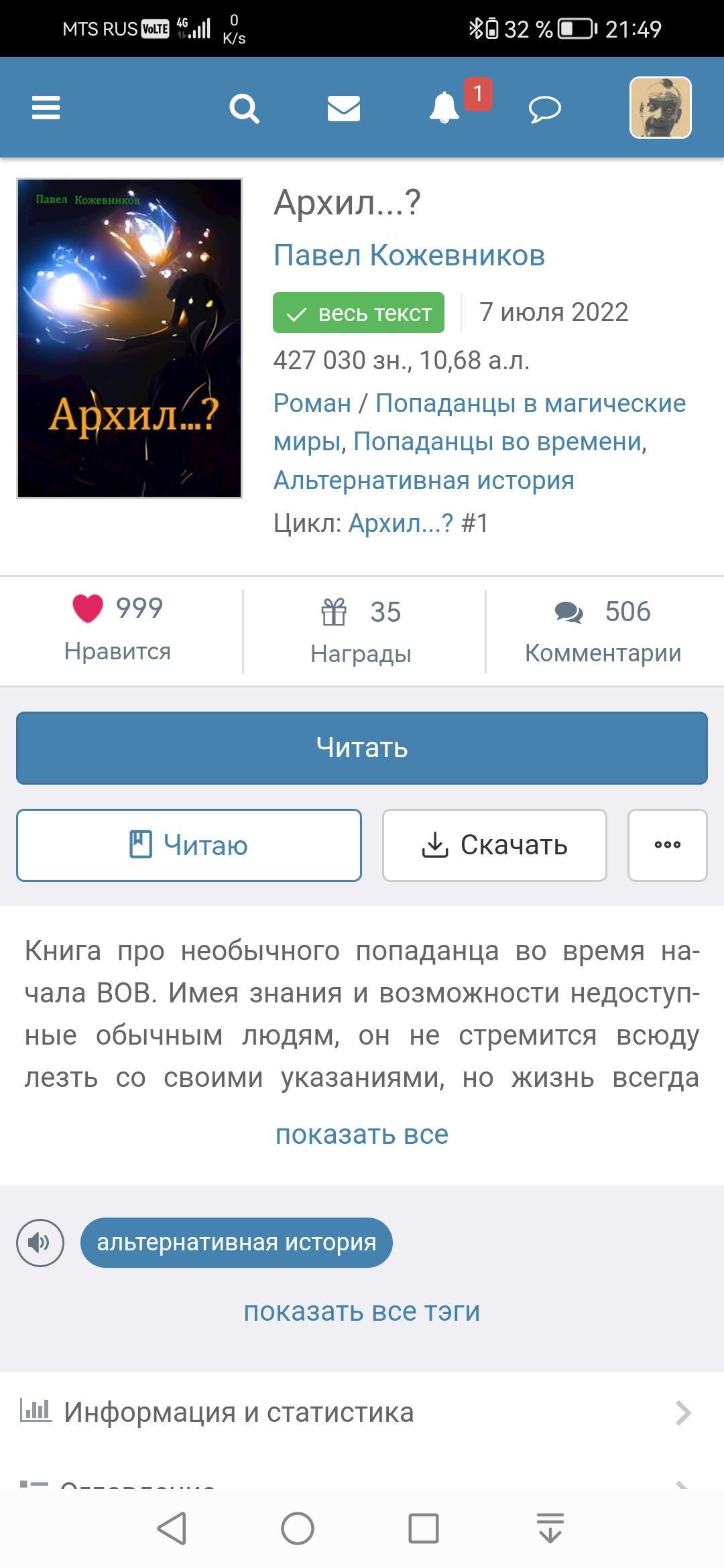Viewport: 724px width, 1568px height.
Task: View the book's Награды
Action: 361,631
